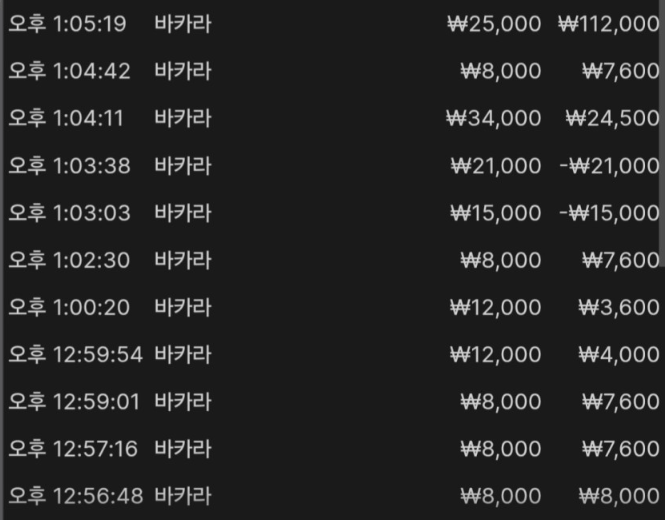Open the 1:04:42 baccarat bet record
The height and width of the screenshot is (520, 665).
[332, 71]
